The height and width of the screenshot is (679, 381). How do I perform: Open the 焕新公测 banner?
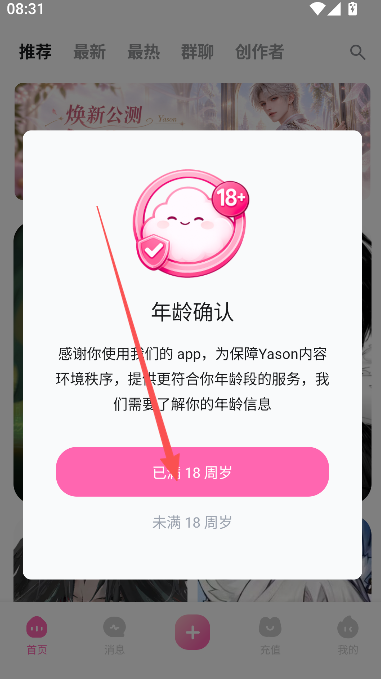tap(192, 107)
